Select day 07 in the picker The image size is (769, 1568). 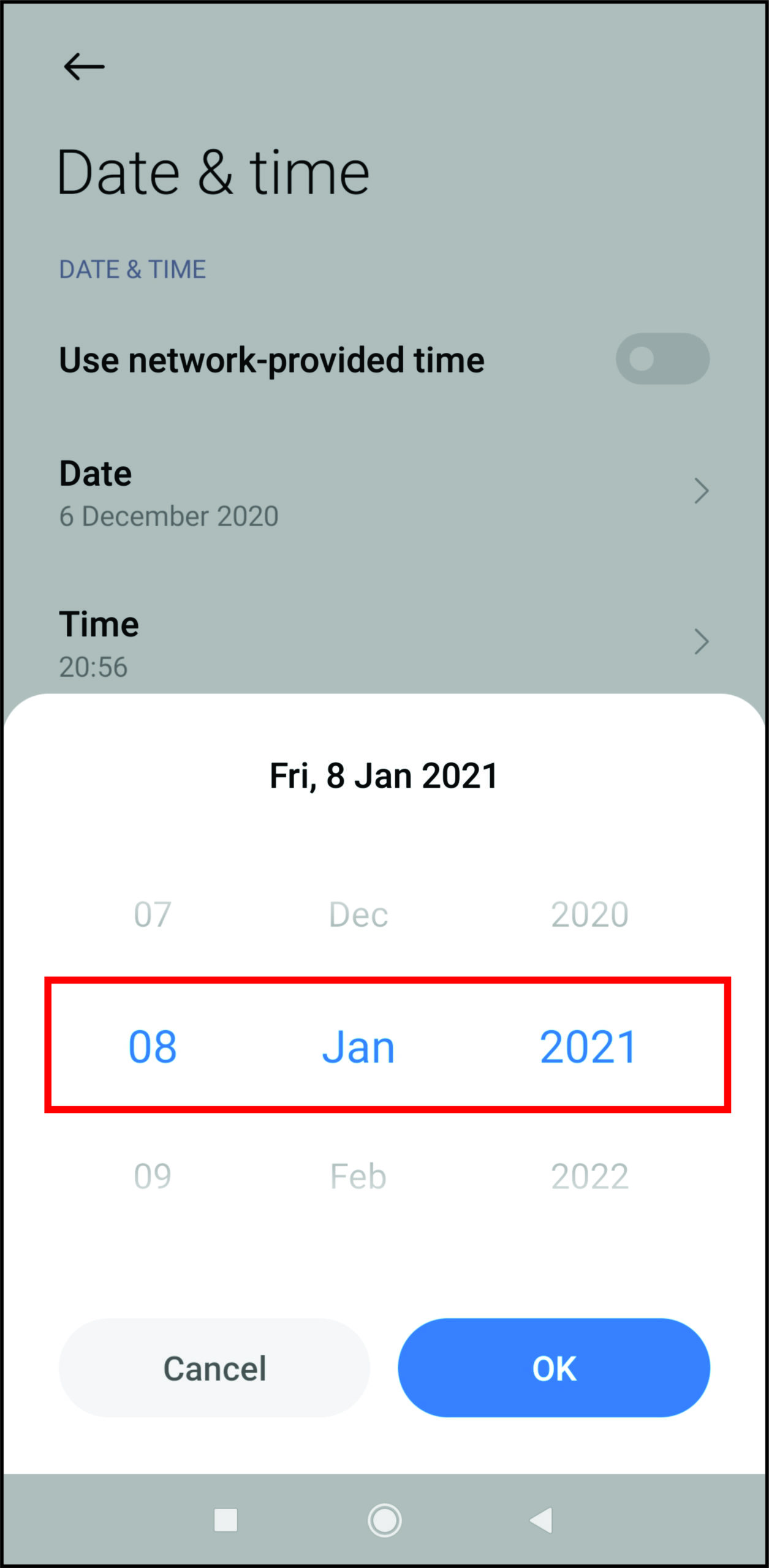153,914
